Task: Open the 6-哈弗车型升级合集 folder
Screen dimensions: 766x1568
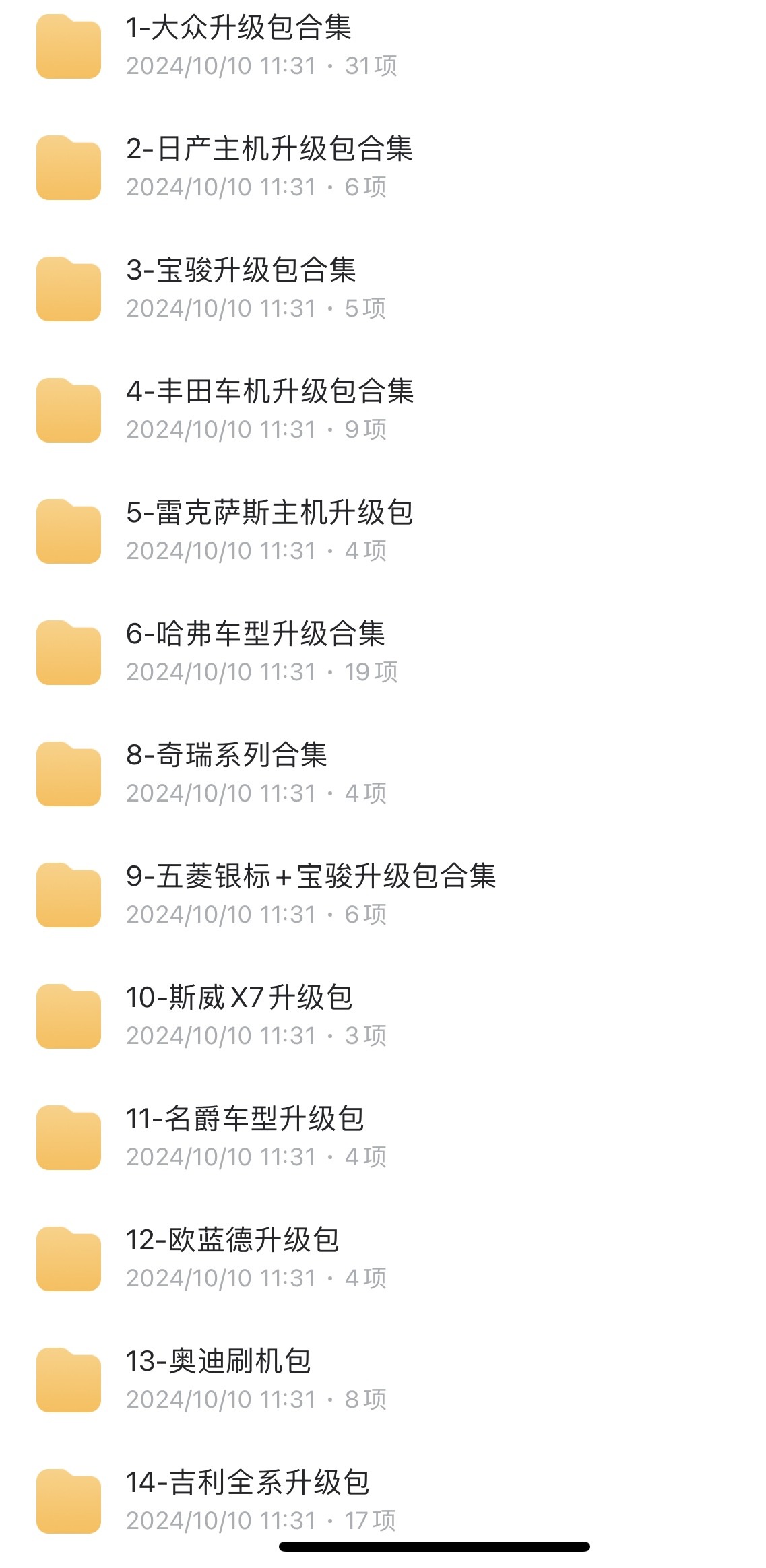Action: [x=383, y=653]
